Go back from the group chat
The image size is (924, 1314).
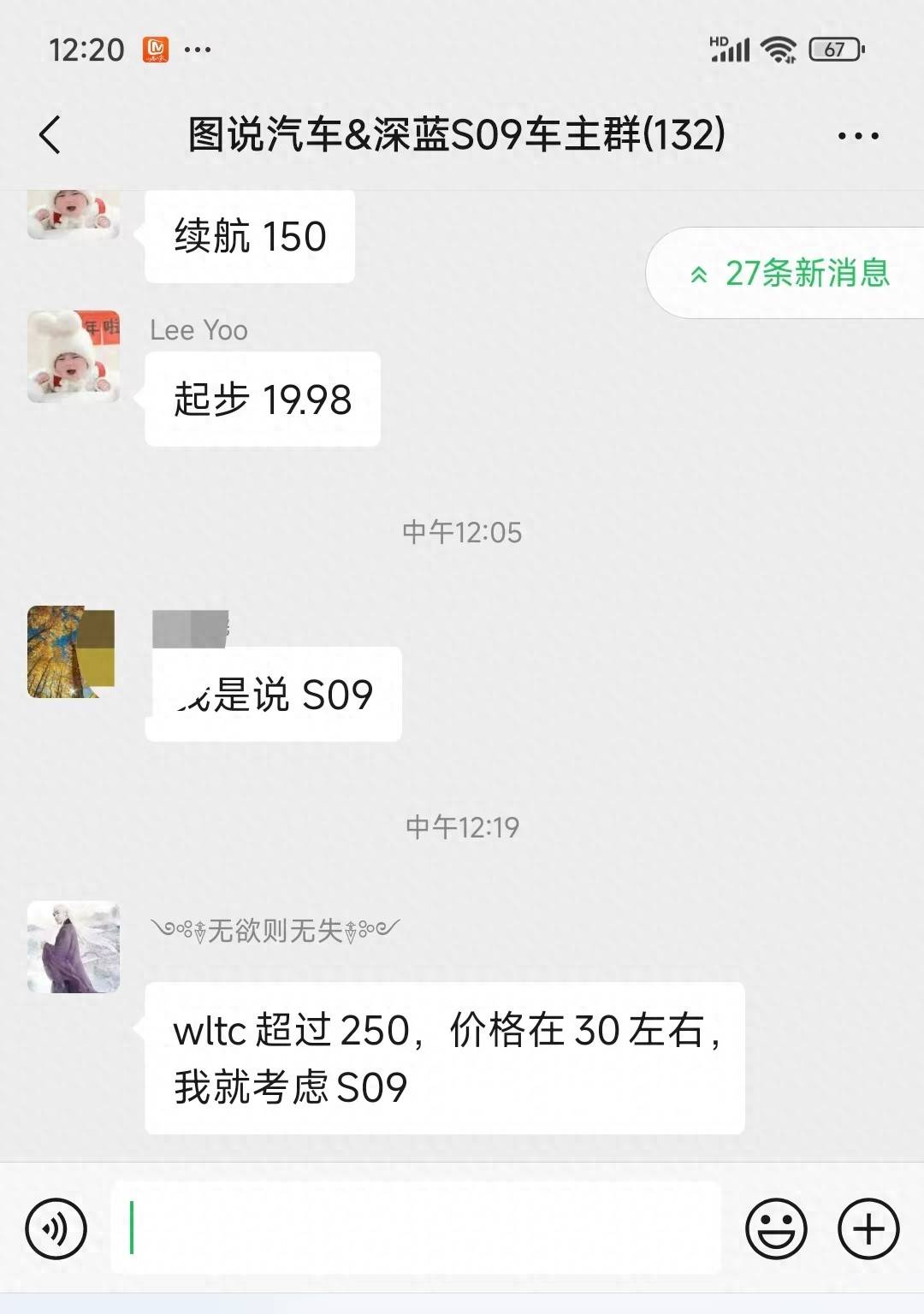point(50,135)
